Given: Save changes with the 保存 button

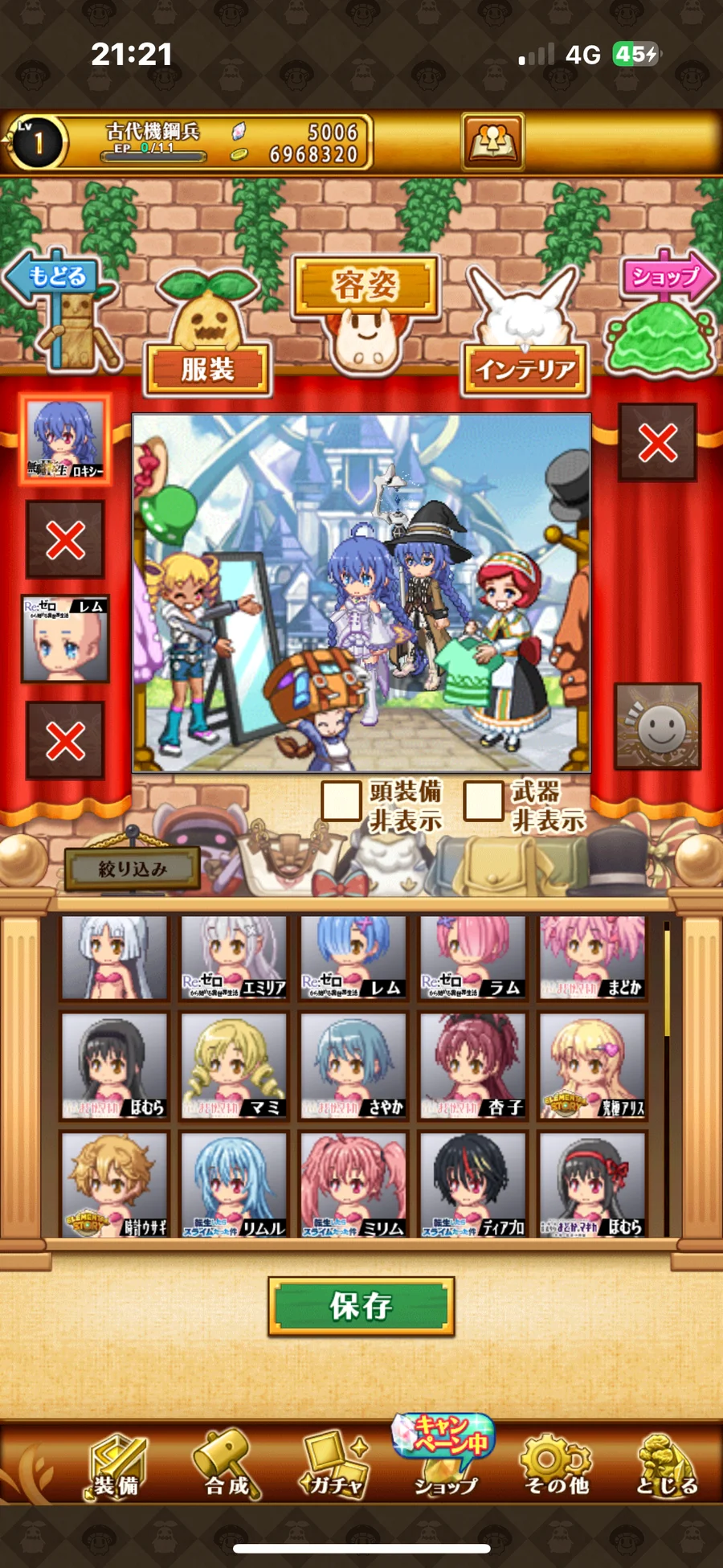Looking at the screenshot, I should (361, 1306).
